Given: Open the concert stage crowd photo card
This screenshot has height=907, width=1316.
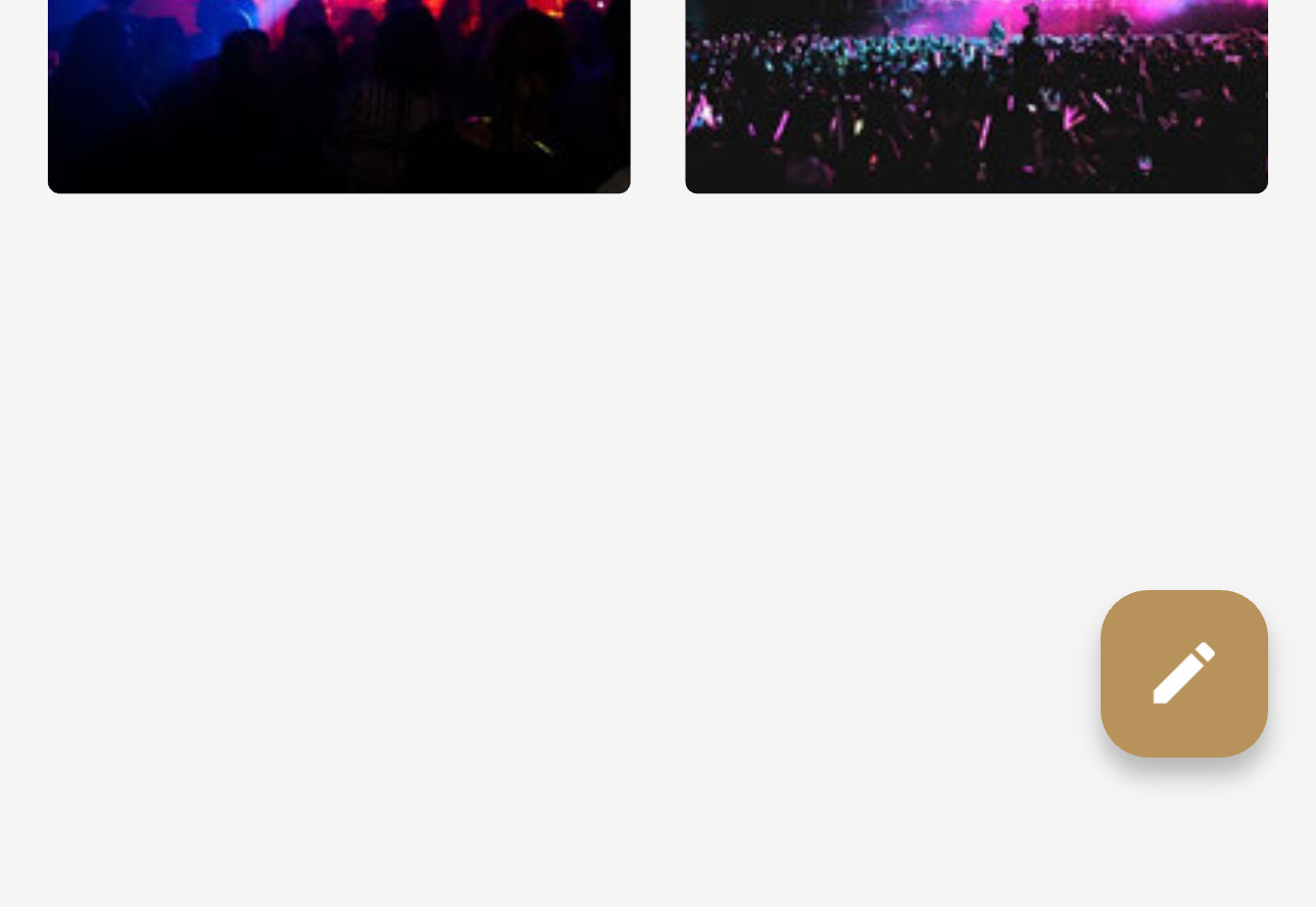Looking at the screenshot, I should [x=976, y=95].
